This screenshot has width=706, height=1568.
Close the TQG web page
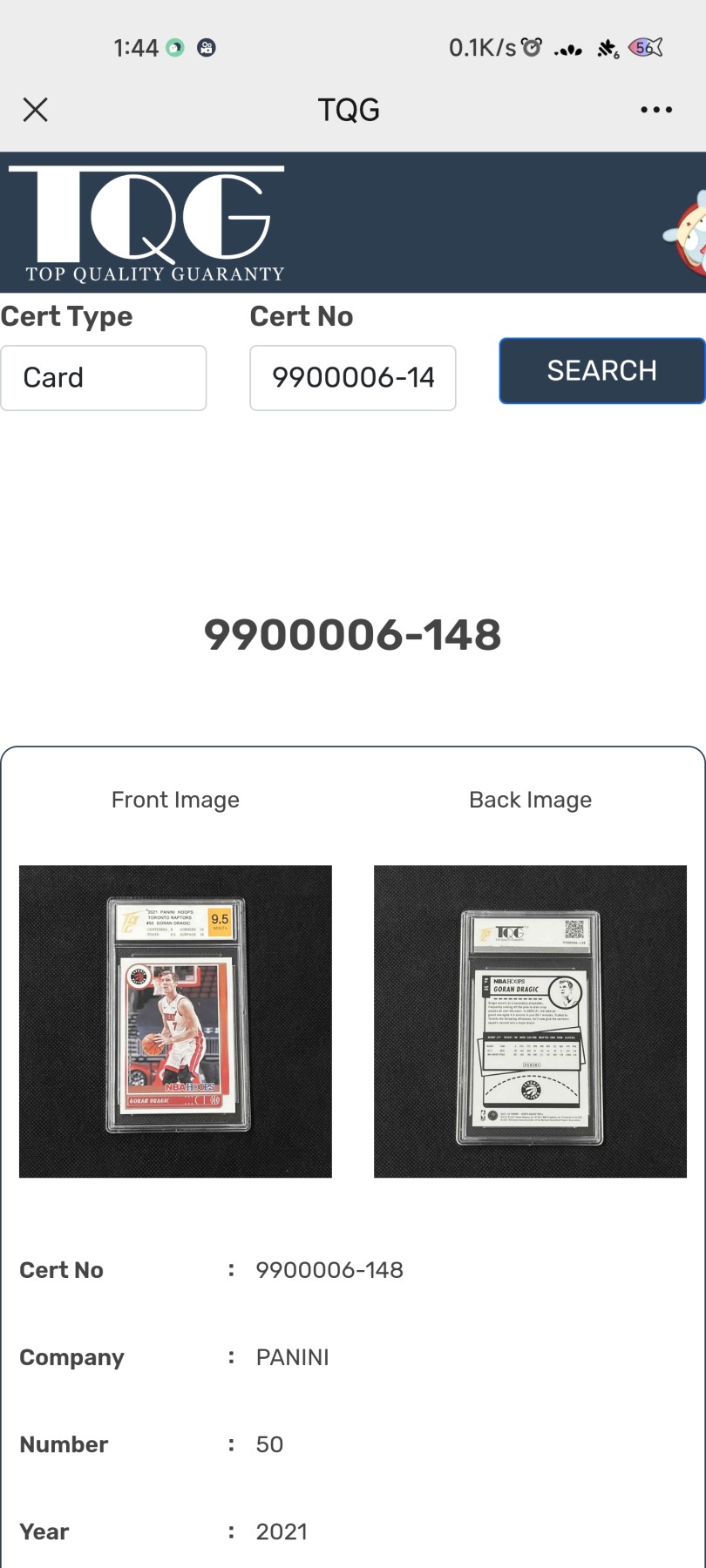(36, 110)
